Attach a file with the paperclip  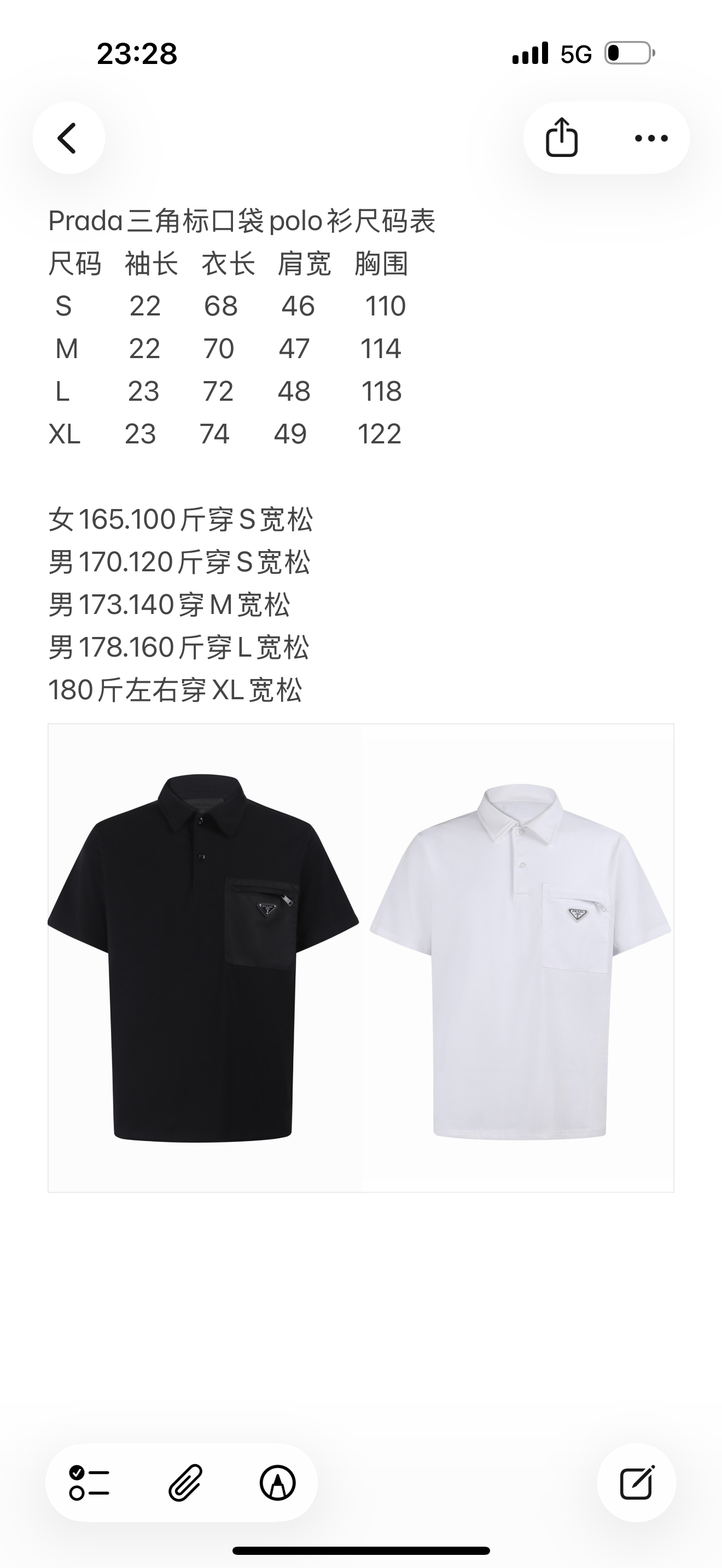pyautogui.click(x=184, y=1483)
